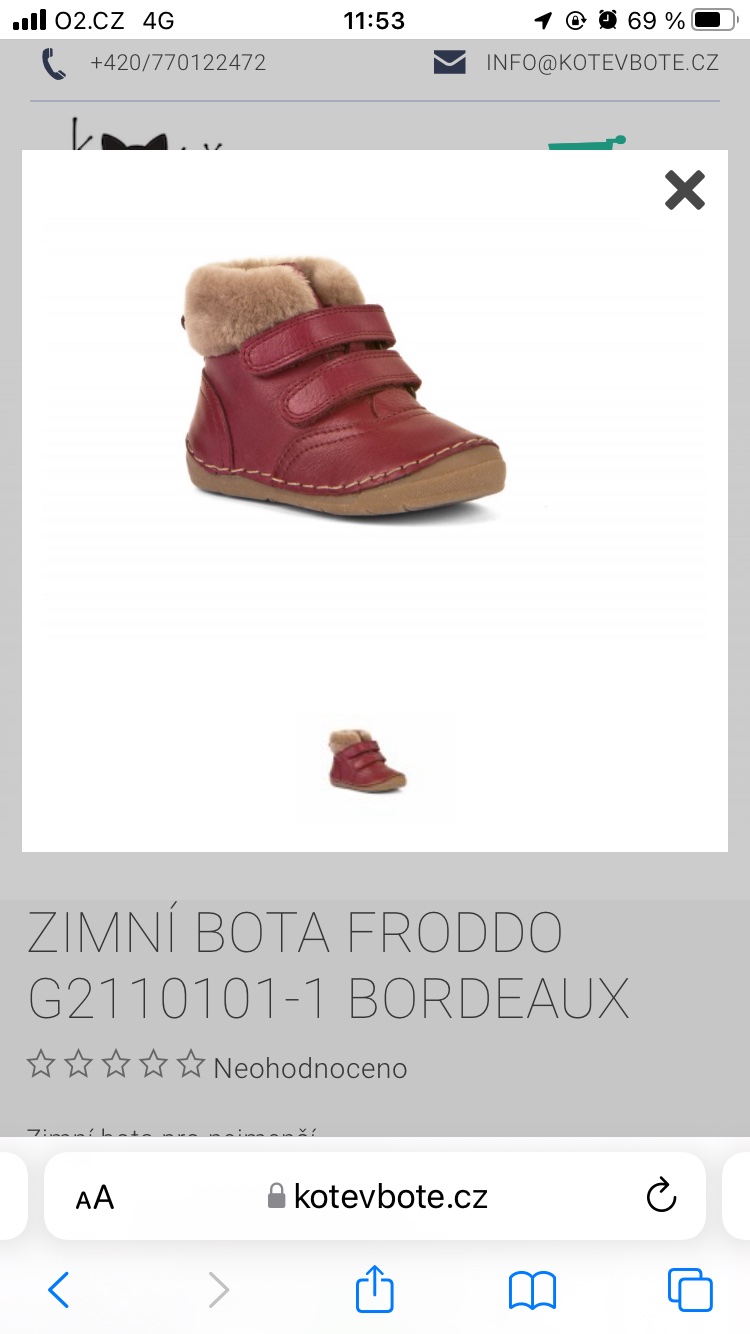
Task: Tap the kotevbote.cz address bar
Action: coord(380,1196)
